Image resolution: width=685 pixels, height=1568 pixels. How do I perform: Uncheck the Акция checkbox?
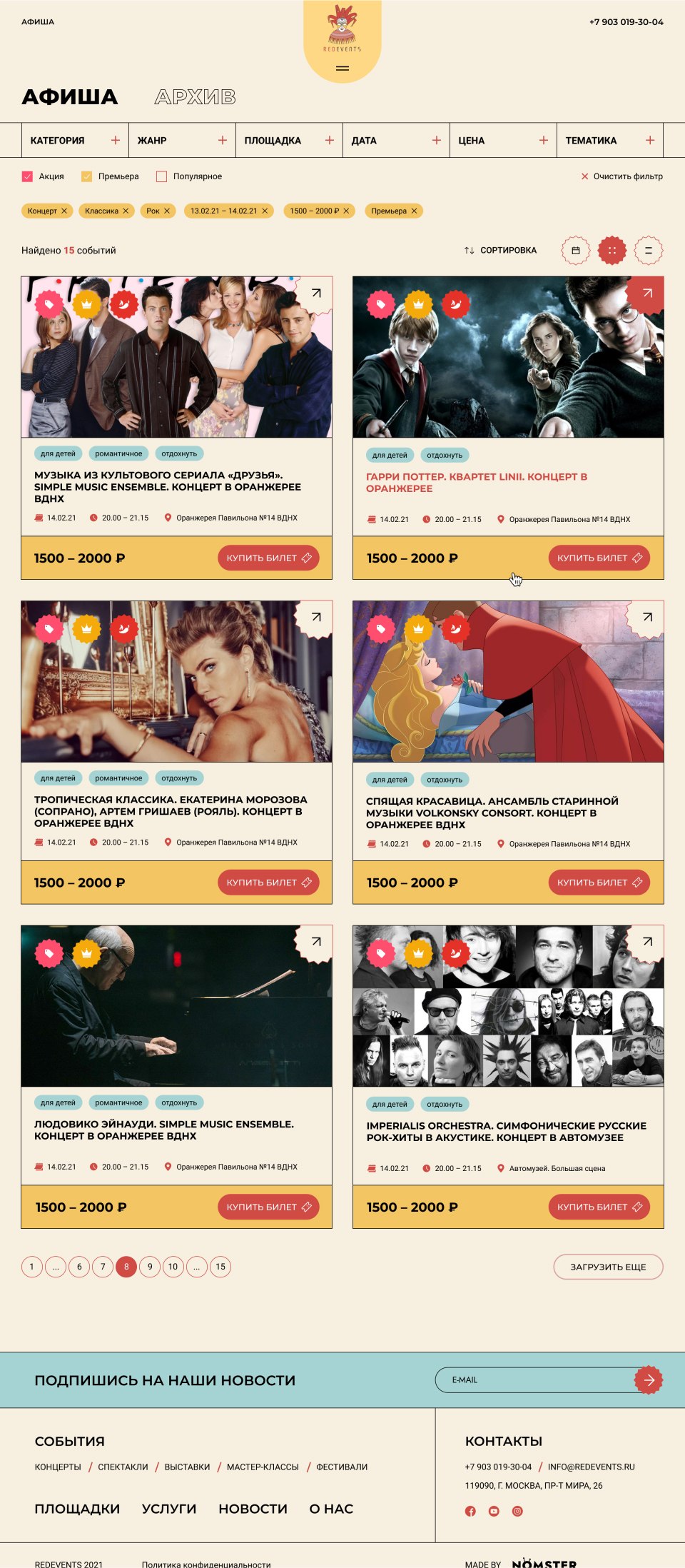pos(28,176)
